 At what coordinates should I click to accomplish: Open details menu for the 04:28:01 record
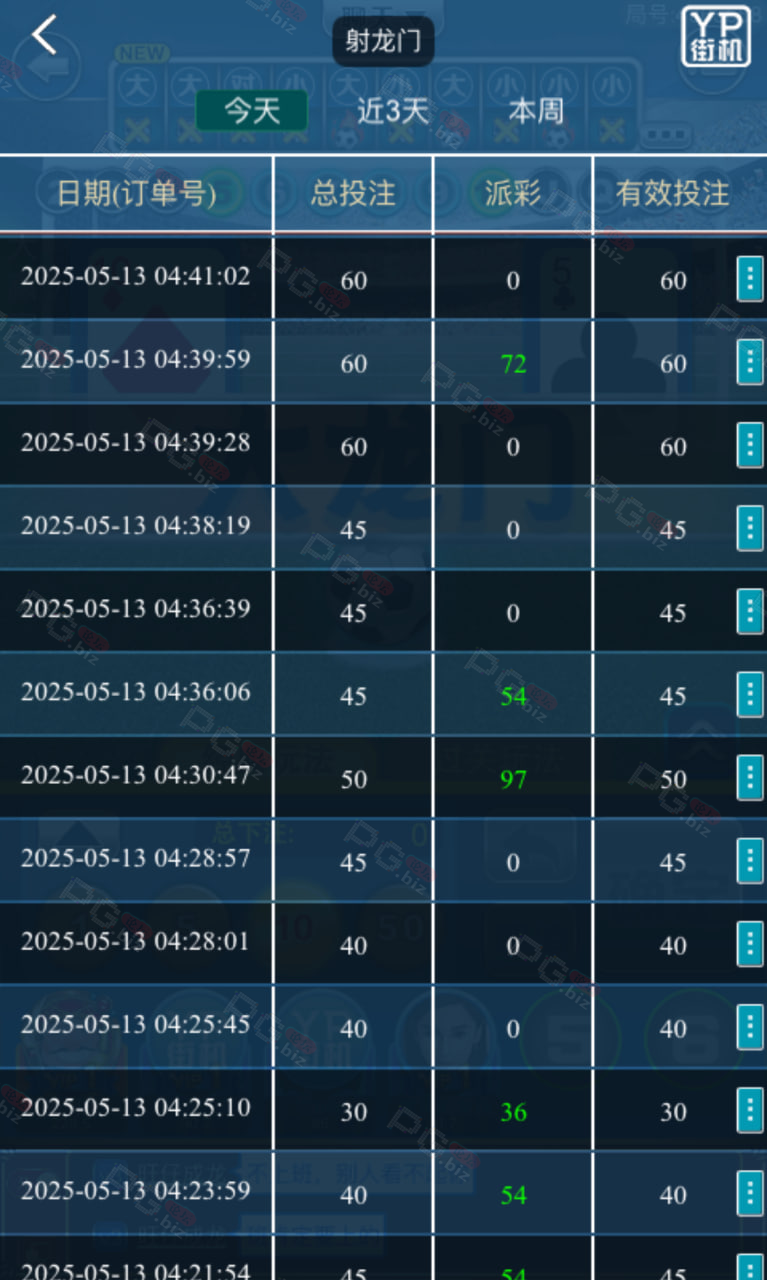click(750, 944)
